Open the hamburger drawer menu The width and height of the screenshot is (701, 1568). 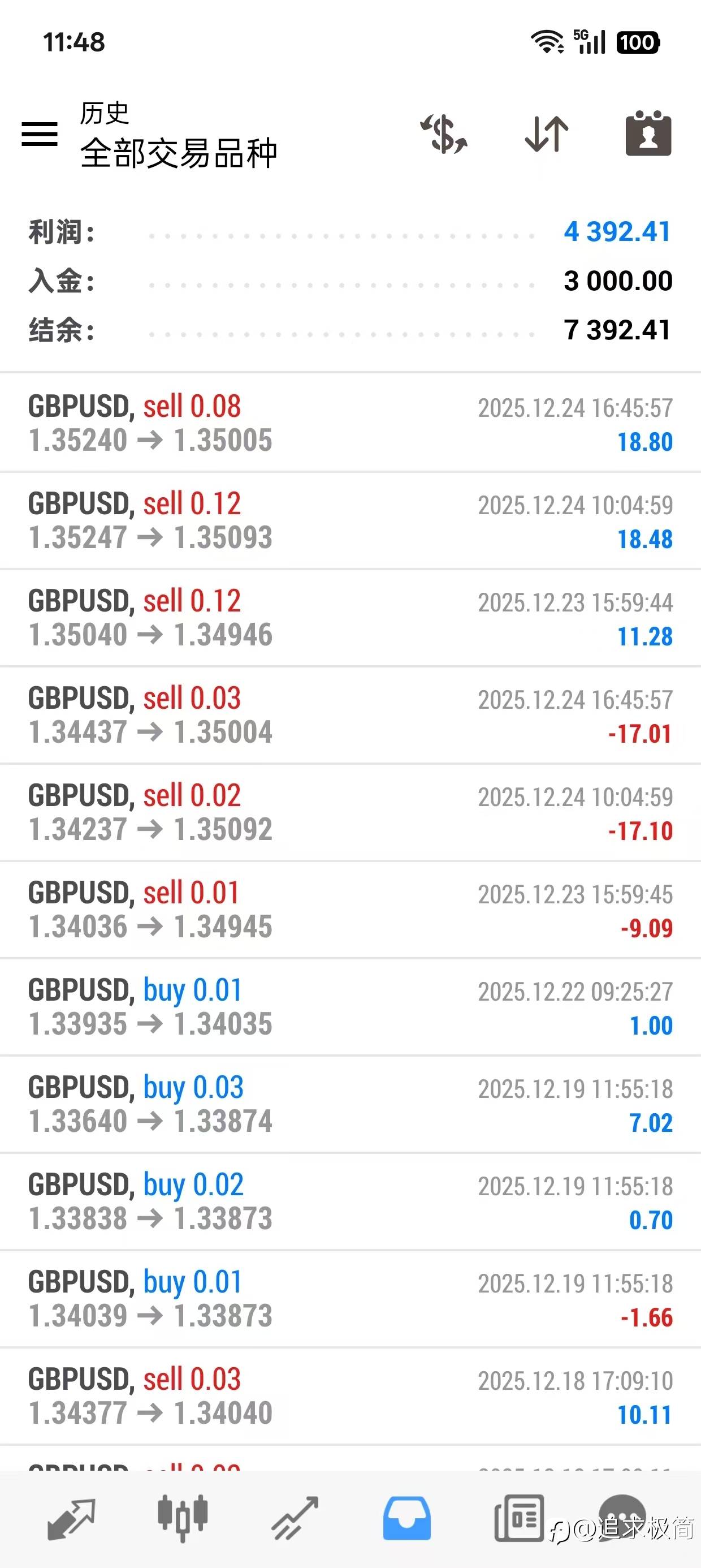click(40, 134)
